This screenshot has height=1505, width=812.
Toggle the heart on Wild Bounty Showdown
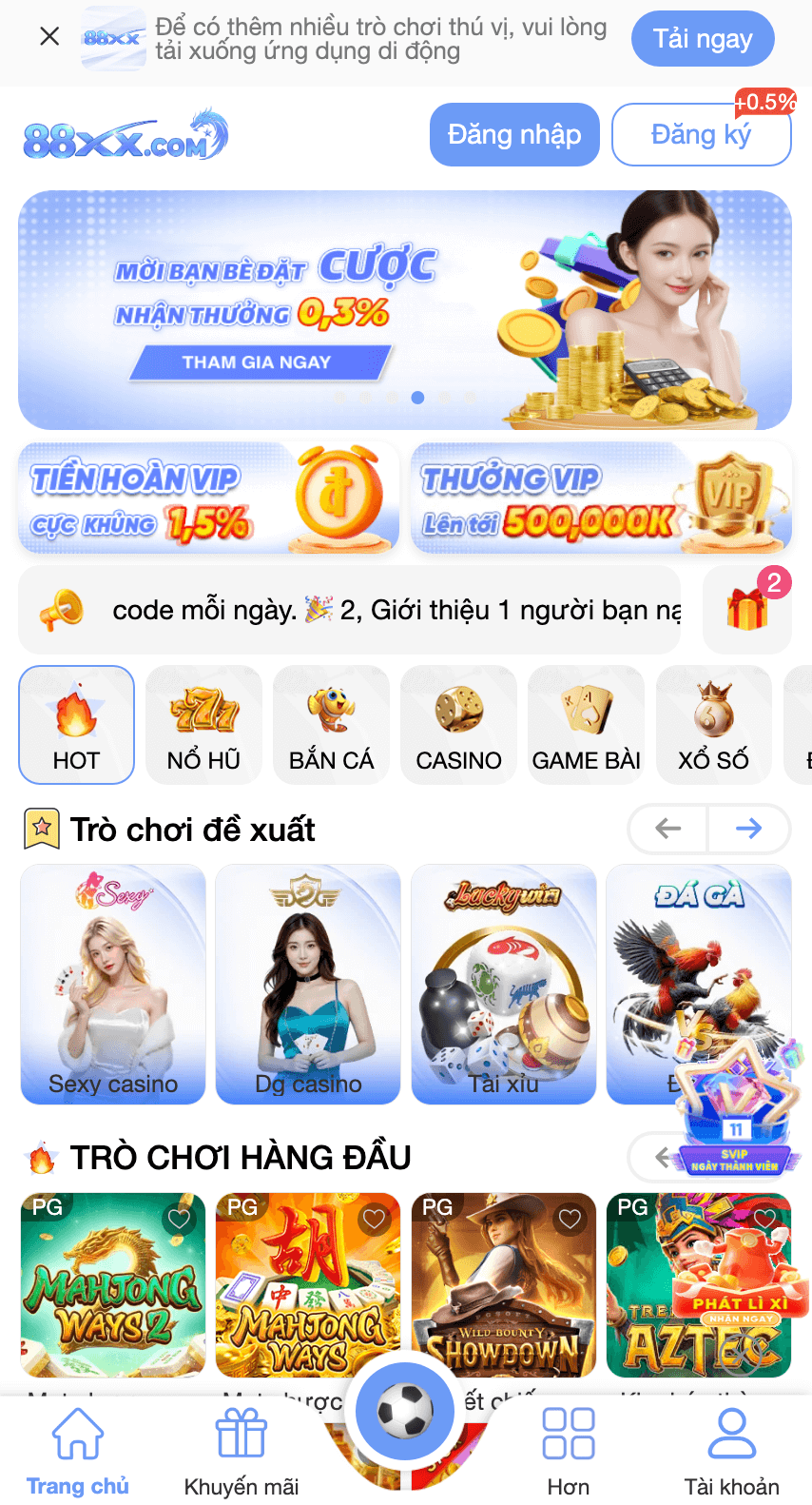click(570, 1217)
